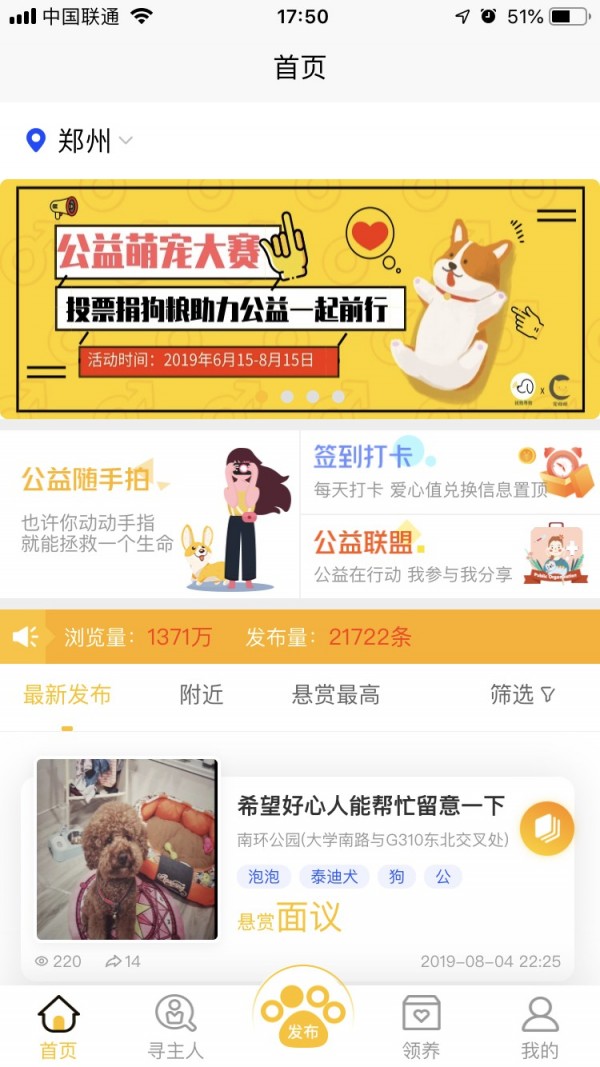Viewport: 600px width, 1067px height.
Task: Switch to the 悬赏最高 tab
Action: pos(336,695)
